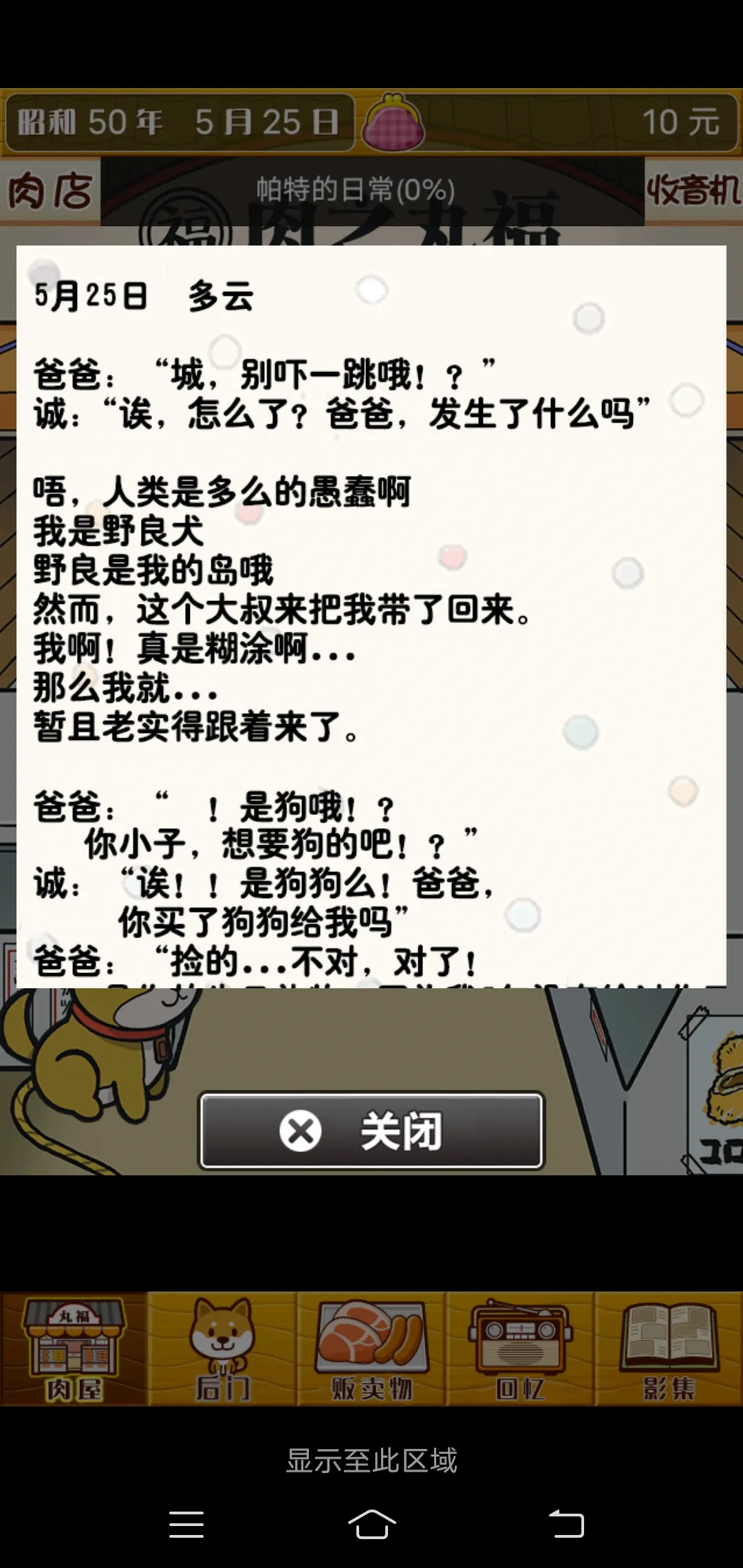Go to the 贩卖物 tab
743x1568 pixels.
[x=371, y=1349]
